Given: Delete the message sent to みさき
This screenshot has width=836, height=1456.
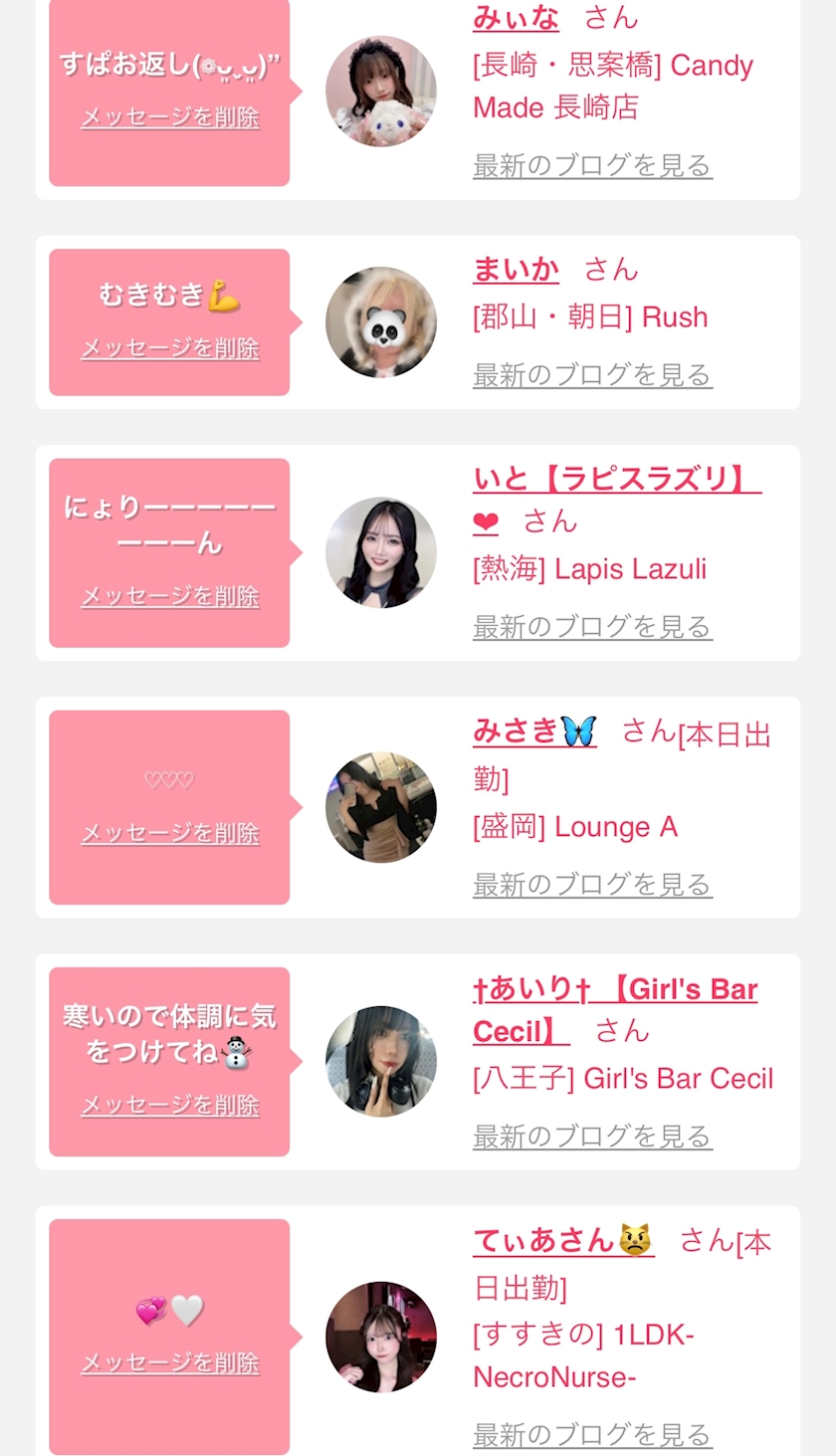Looking at the screenshot, I should (170, 833).
